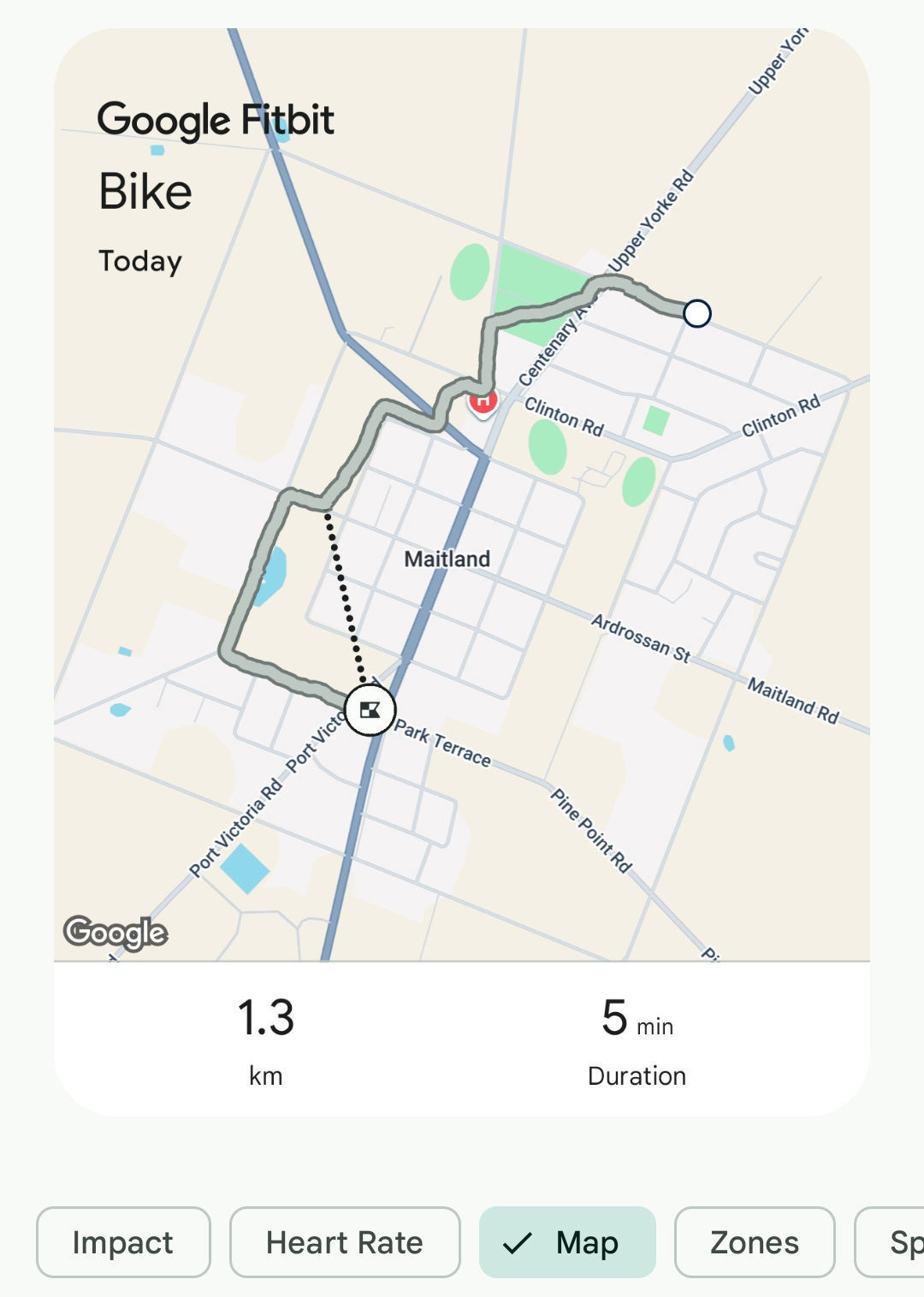Deselect the checked Map chip

pyautogui.click(x=567, y=1242)
